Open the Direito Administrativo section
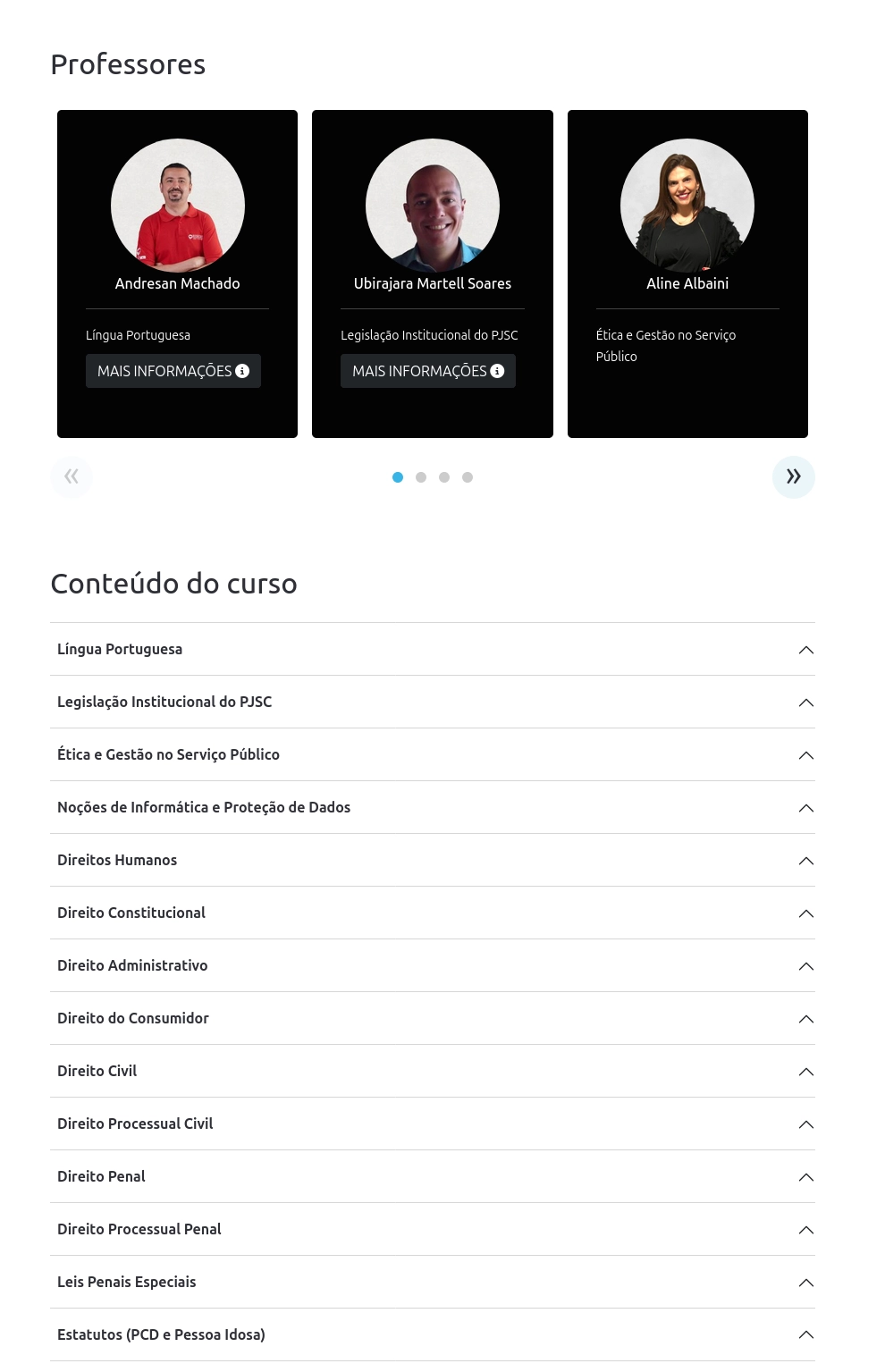The width and height of the screenshot is (885, 1372). (432, 965)
